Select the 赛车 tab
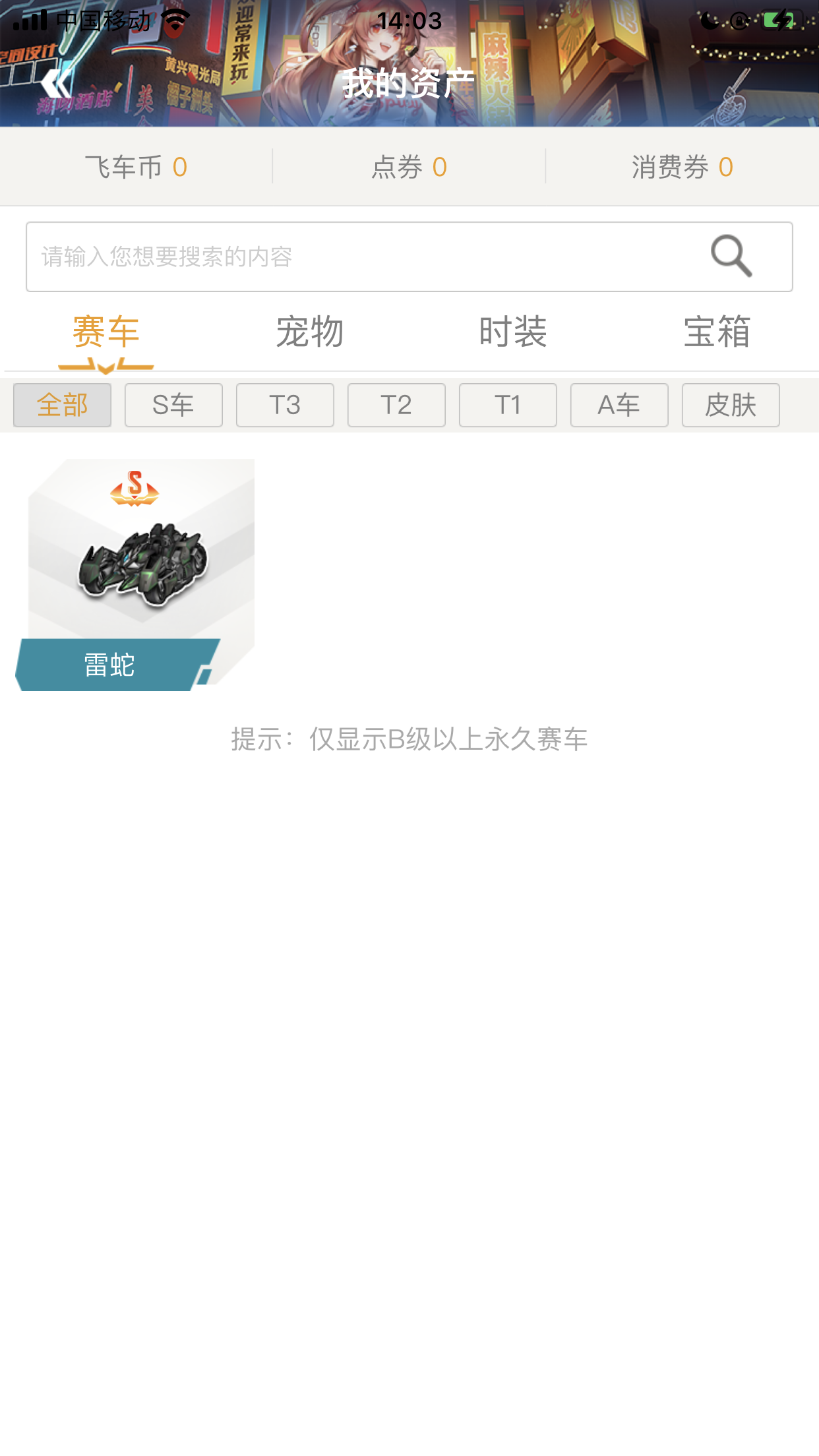The height and width of the screenshot is (1456, 819). tap(106, 331)
